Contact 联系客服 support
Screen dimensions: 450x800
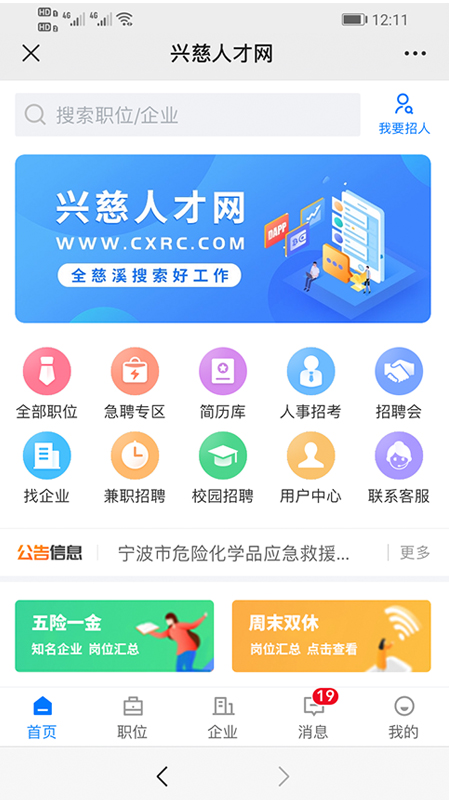click(399, 468)
